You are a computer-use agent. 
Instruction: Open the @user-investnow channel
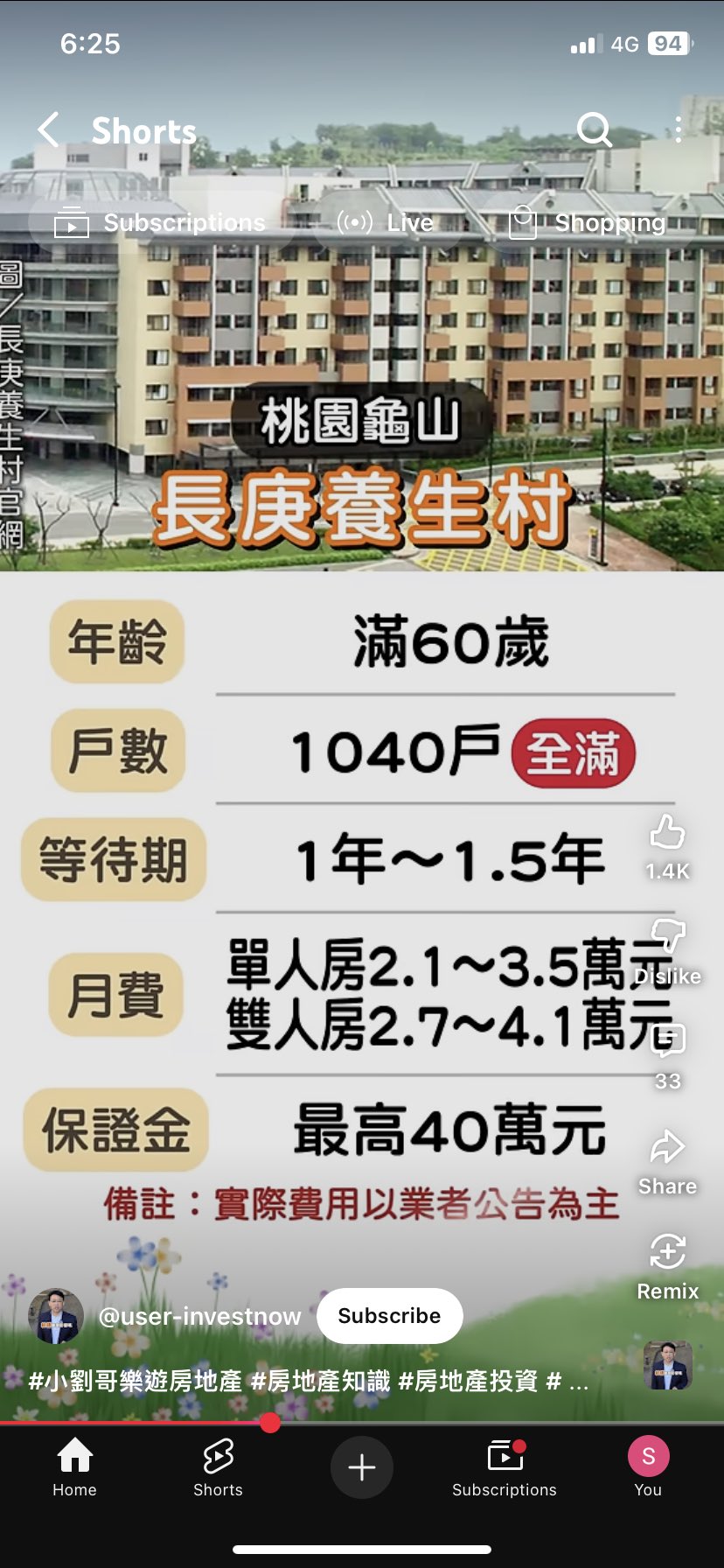199,1316
